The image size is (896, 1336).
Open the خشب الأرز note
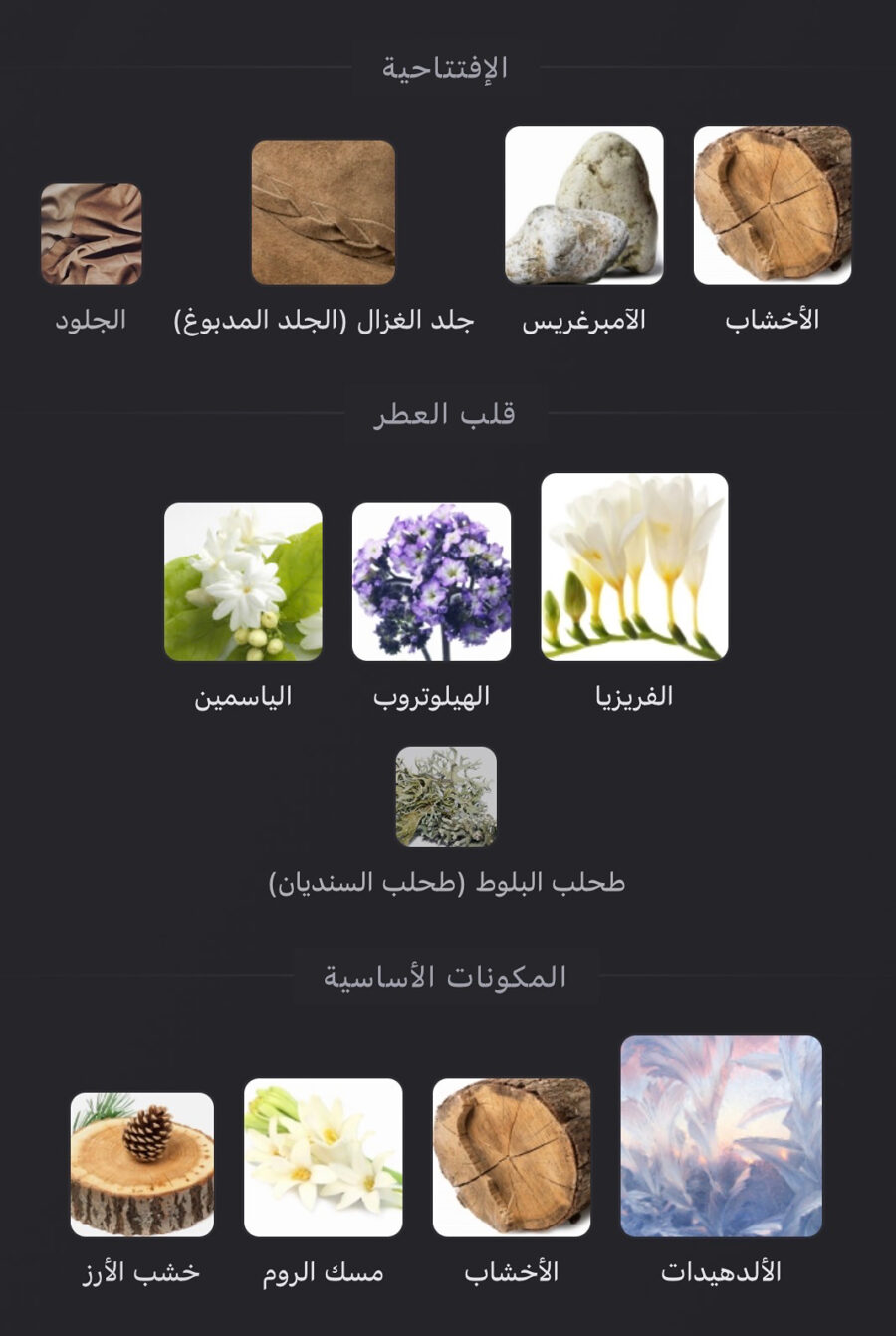(142, 1165)
